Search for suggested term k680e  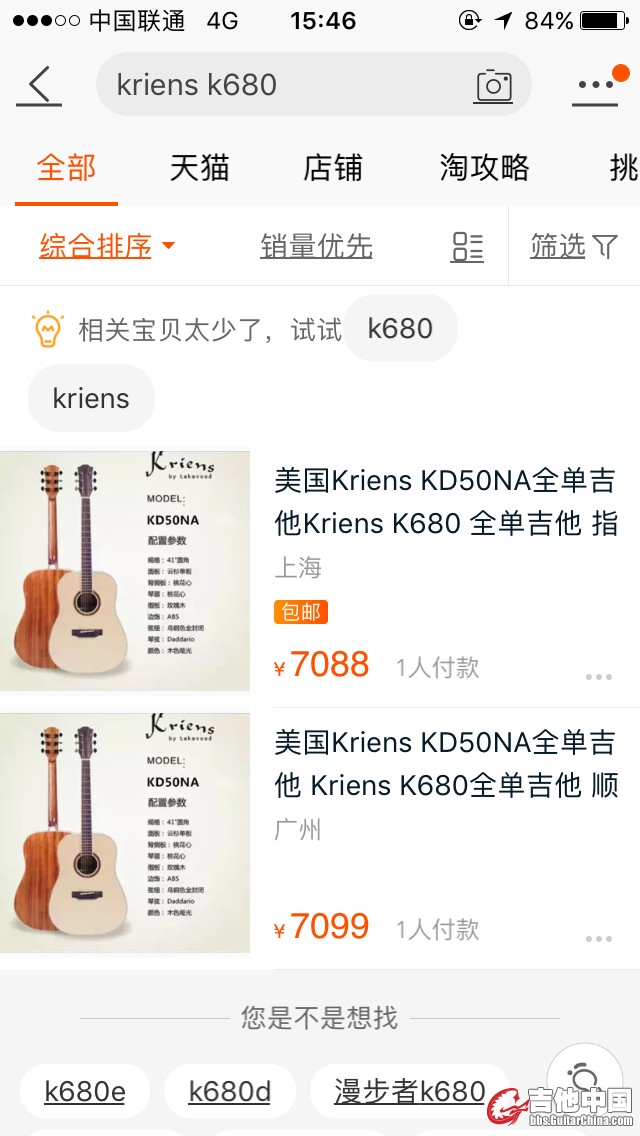(85, 1091)
